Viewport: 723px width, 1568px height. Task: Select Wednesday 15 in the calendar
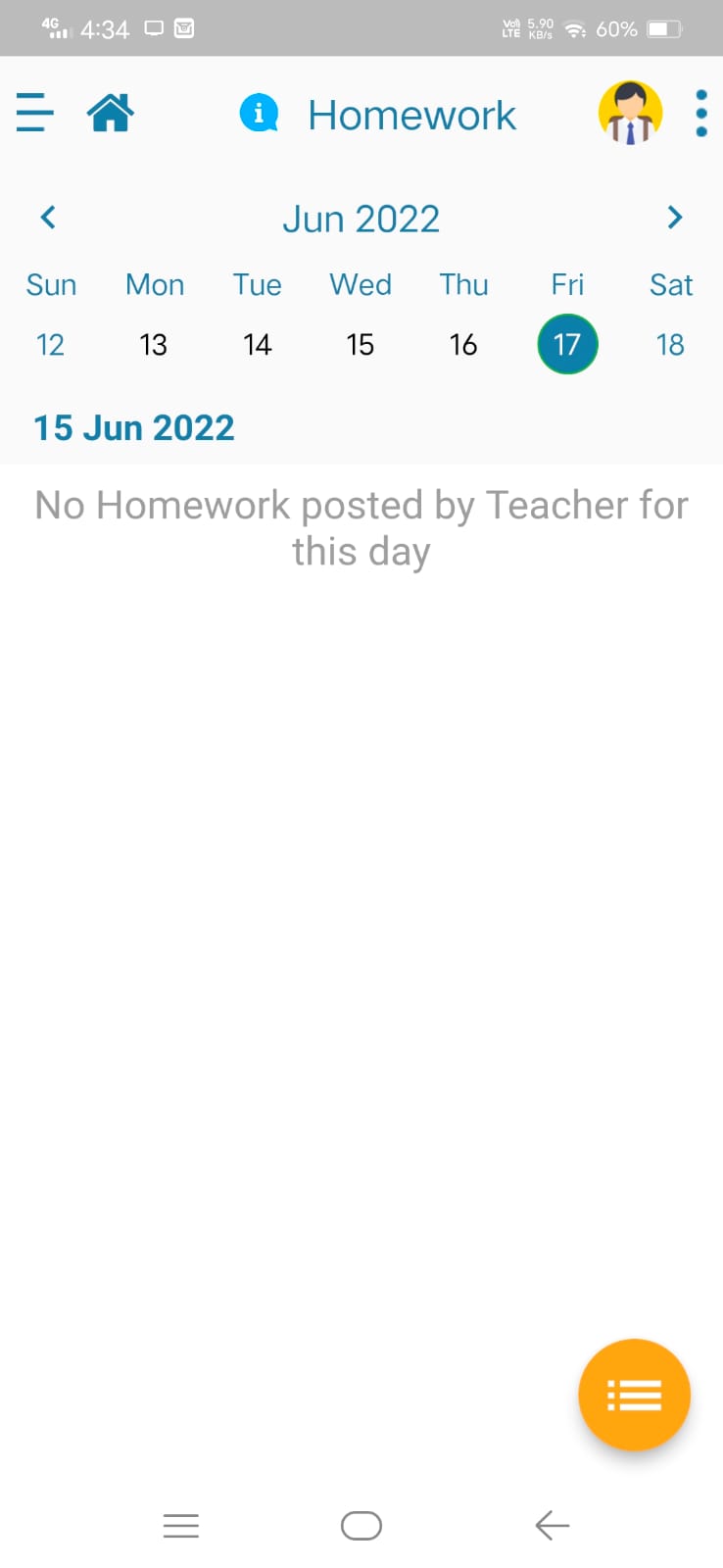(x=360, y=345)
